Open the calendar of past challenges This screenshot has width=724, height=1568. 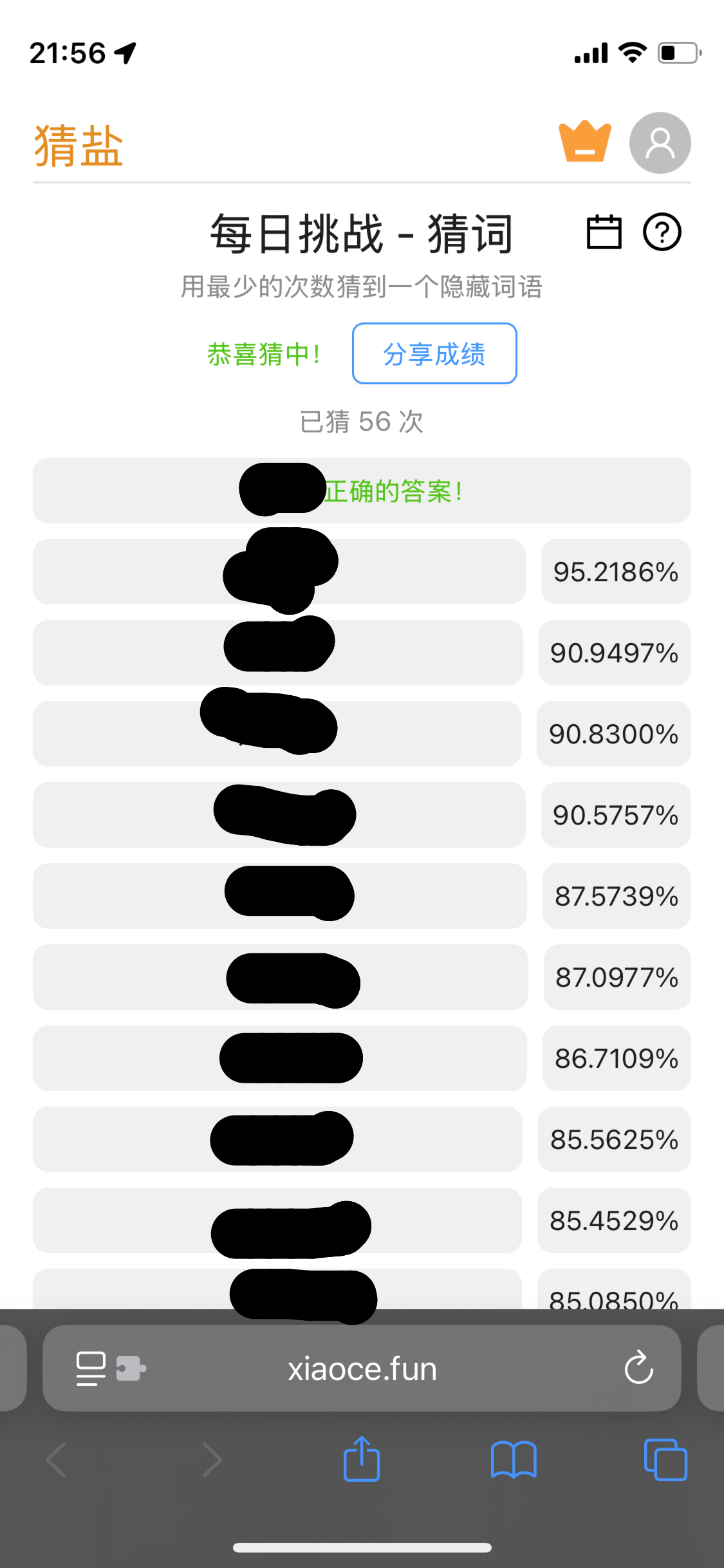click(x=604, y=232)
